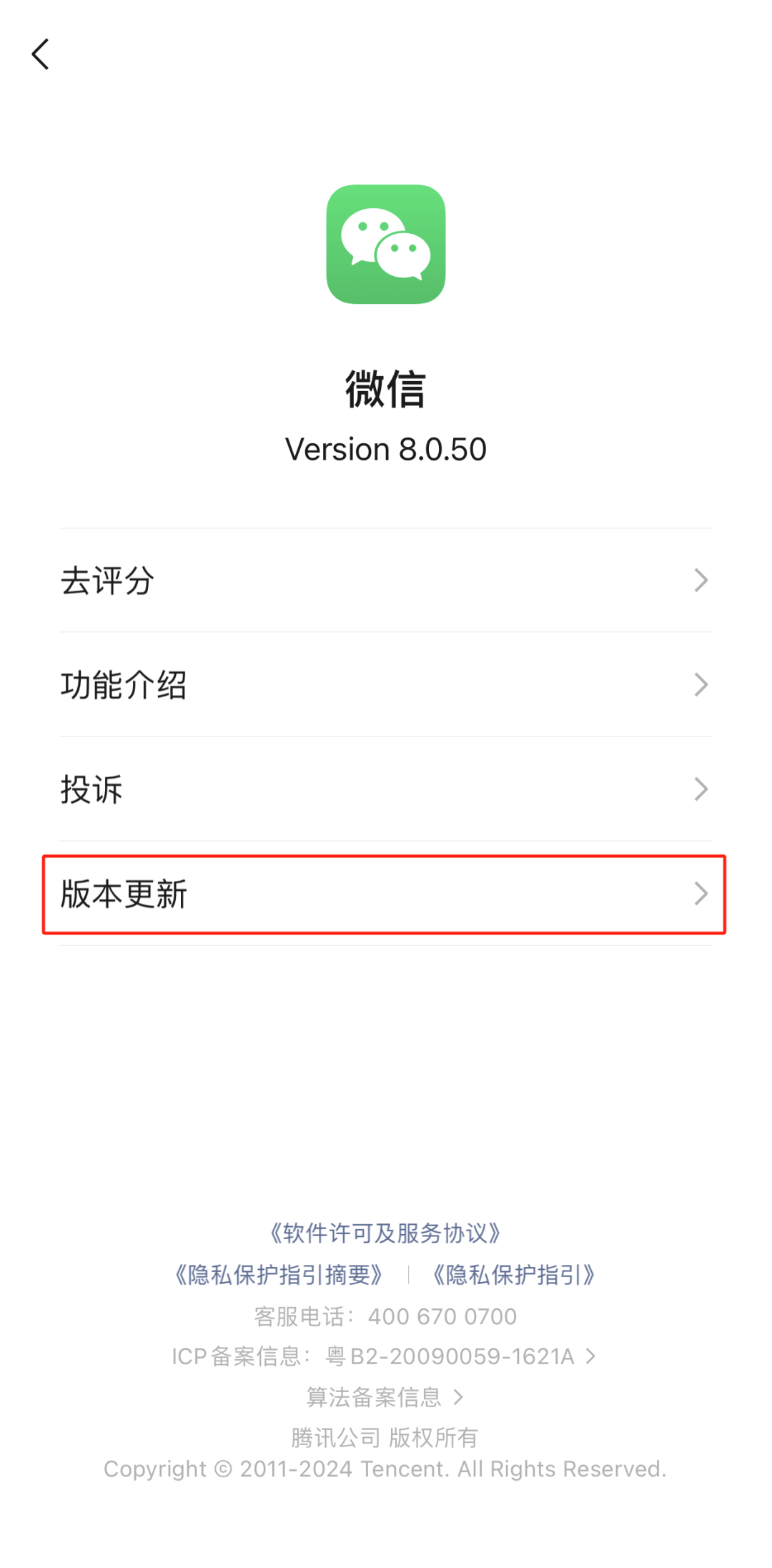Open the 《隐私保护指引》 link
772x1568 pixels.
point(514,1274)
